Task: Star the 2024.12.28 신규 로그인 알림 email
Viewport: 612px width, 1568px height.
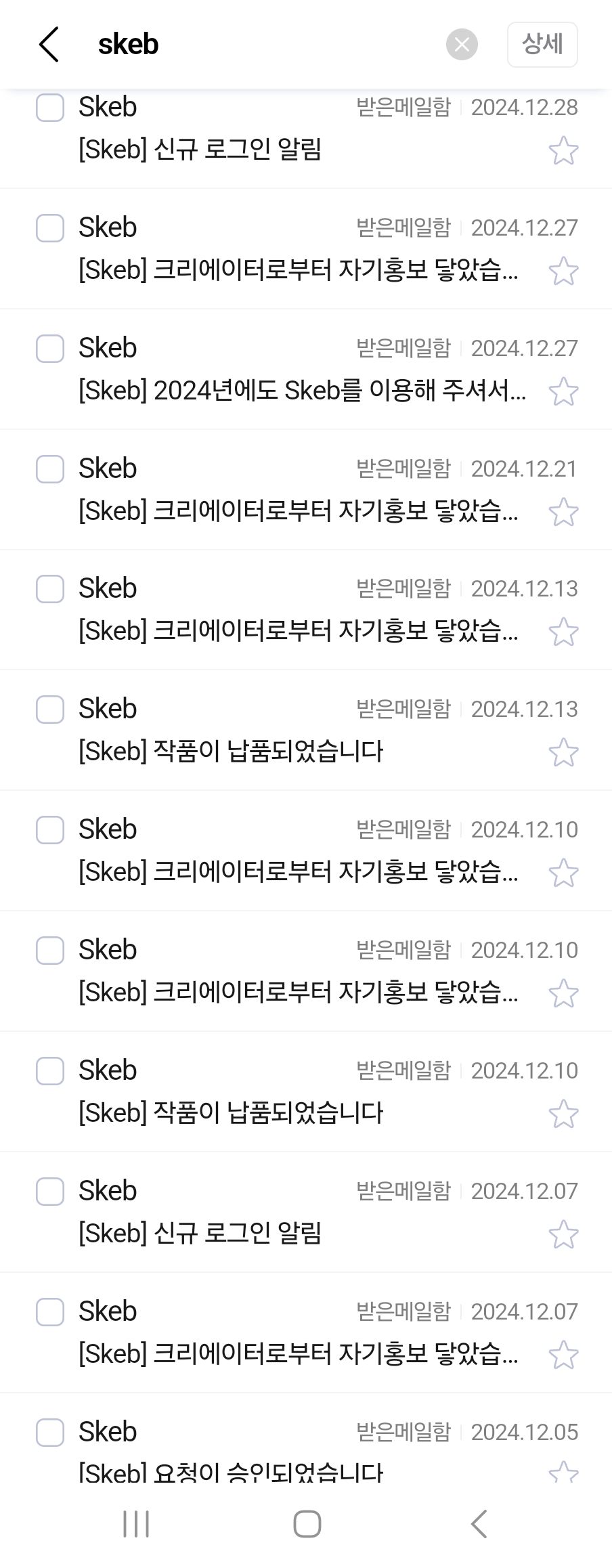Action: click(x=563, y=150)
